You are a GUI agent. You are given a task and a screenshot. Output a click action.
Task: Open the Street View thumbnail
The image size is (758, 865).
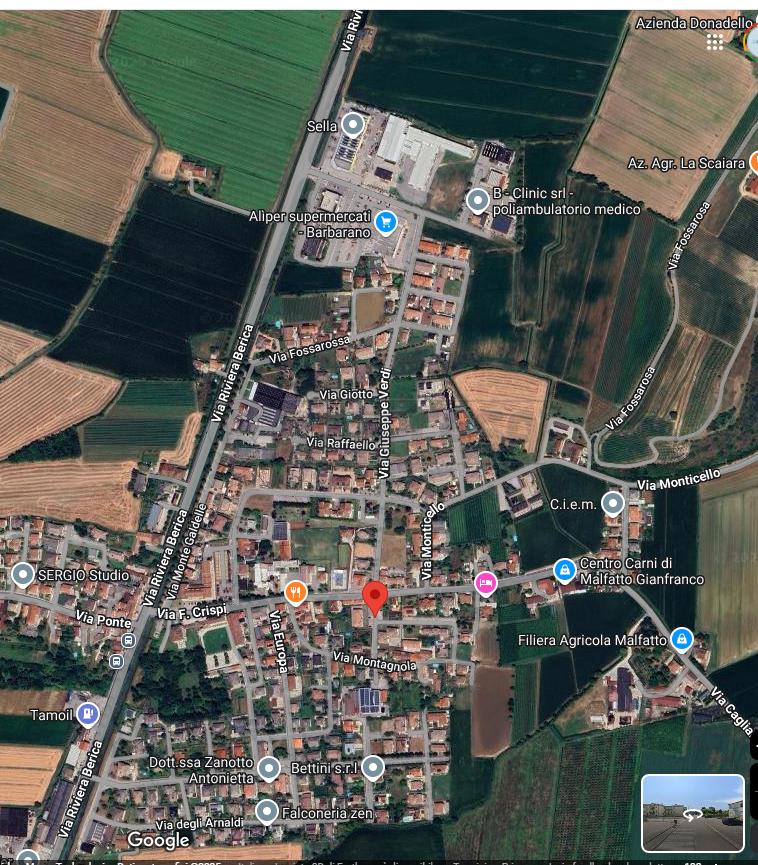(692, 813)
